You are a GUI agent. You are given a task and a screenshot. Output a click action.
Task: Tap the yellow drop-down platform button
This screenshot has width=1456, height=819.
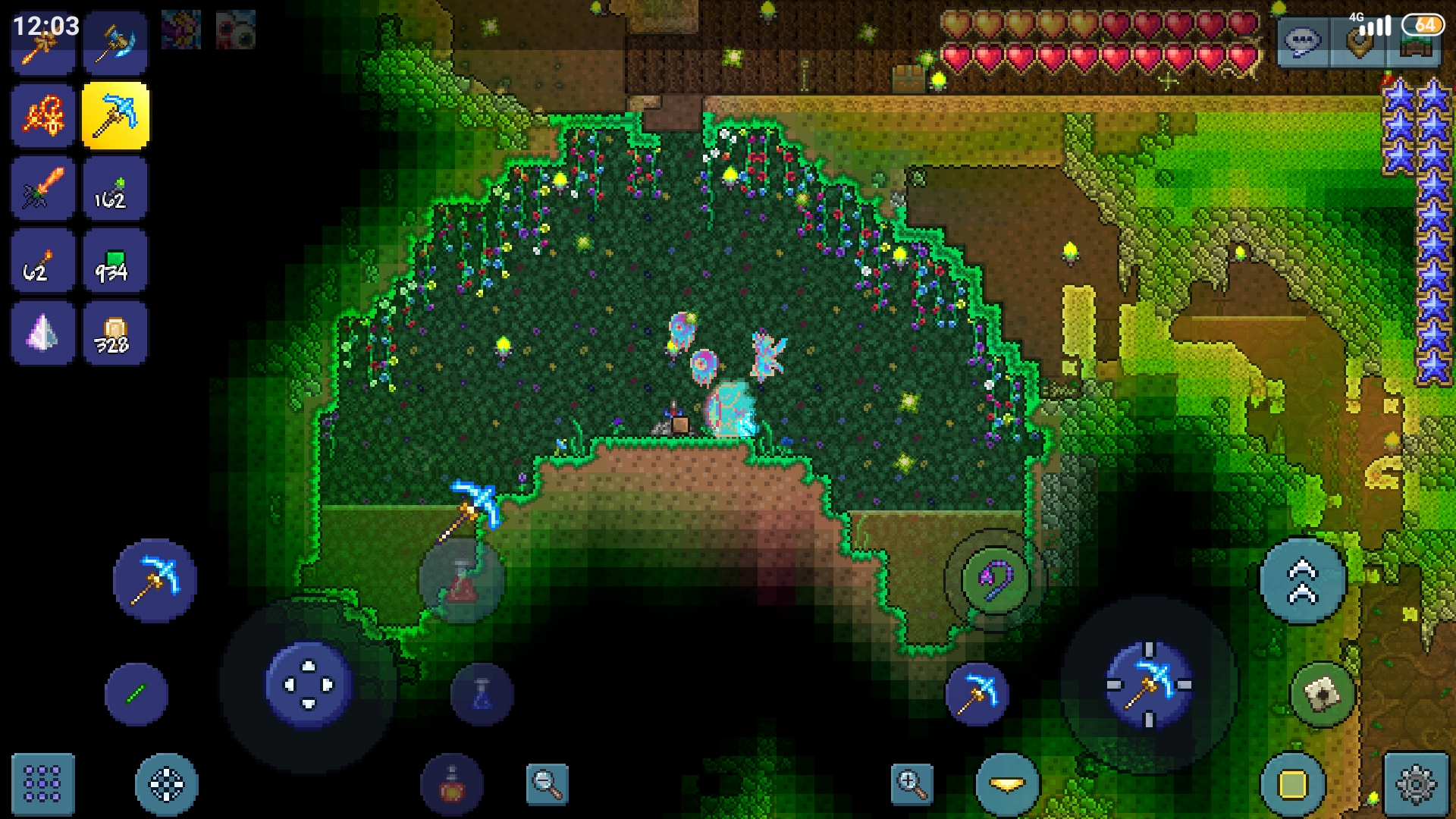pos(1007,783)
